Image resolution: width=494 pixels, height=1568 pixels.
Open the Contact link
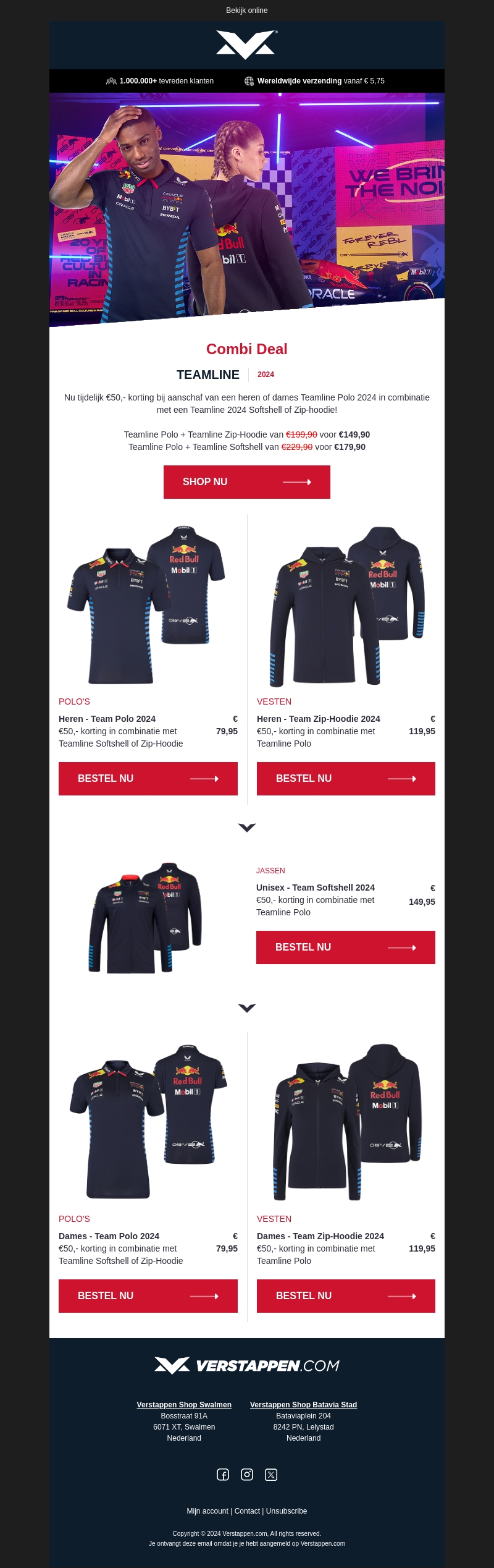coord(247,1511)
